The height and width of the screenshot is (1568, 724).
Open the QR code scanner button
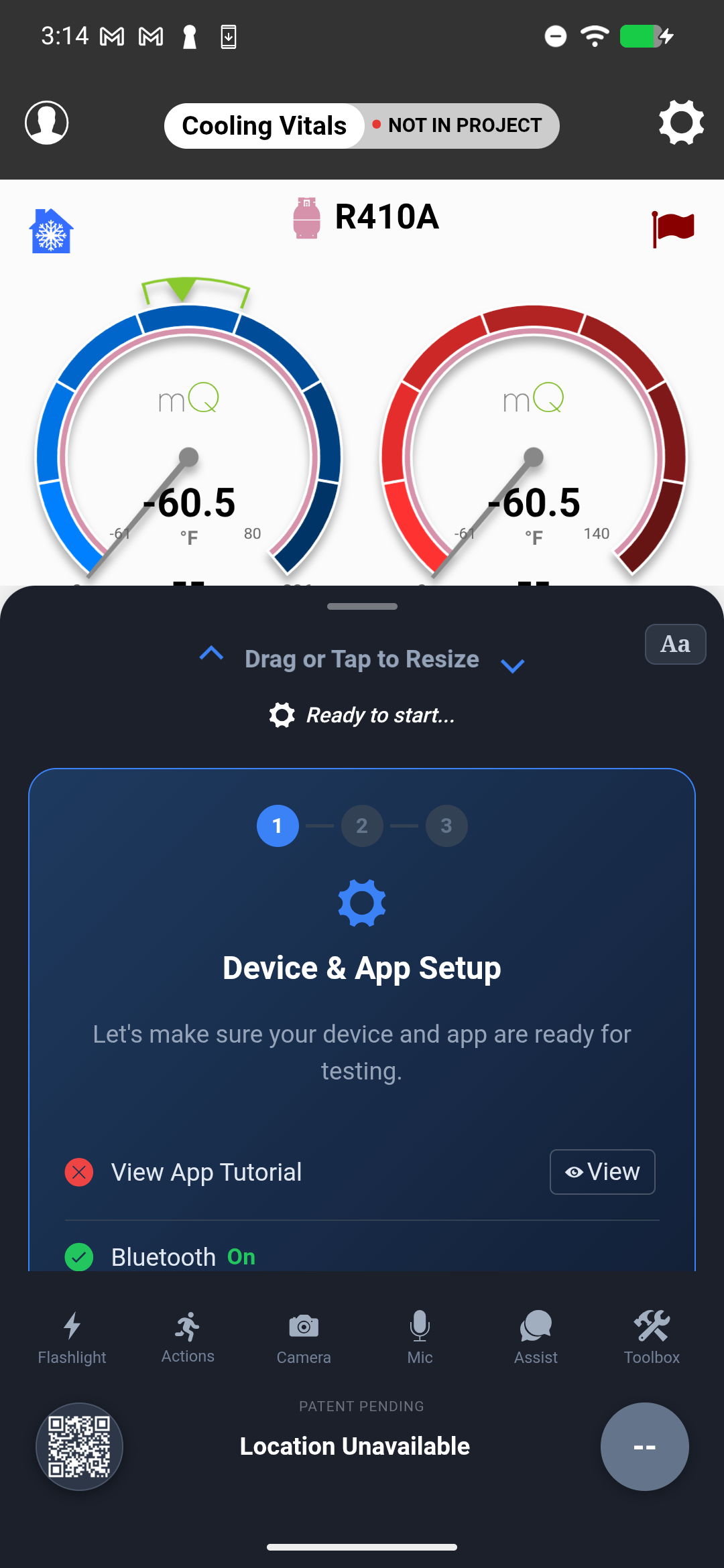[x=79, y=1446]
